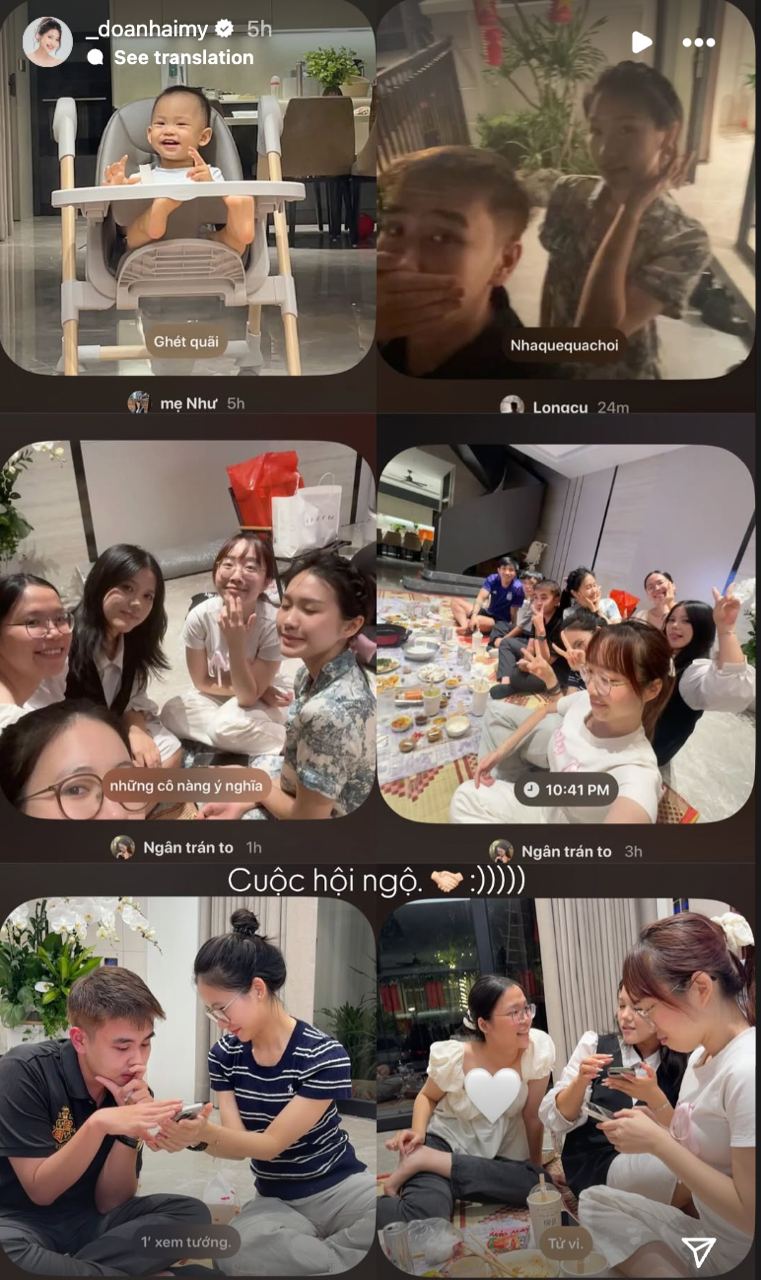Open _doanhaimy's profile picture
Viewport: 761px width, 1280px height.
tap(47, 42)
